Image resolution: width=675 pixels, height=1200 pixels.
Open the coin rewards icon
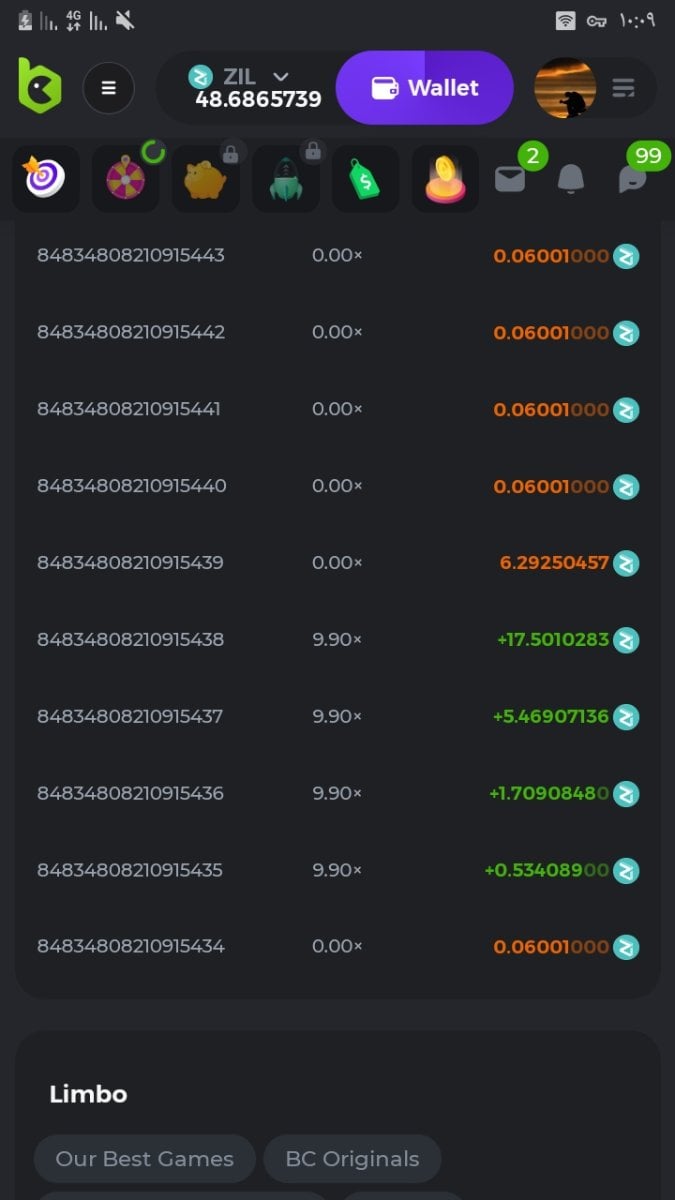point(445,179)
